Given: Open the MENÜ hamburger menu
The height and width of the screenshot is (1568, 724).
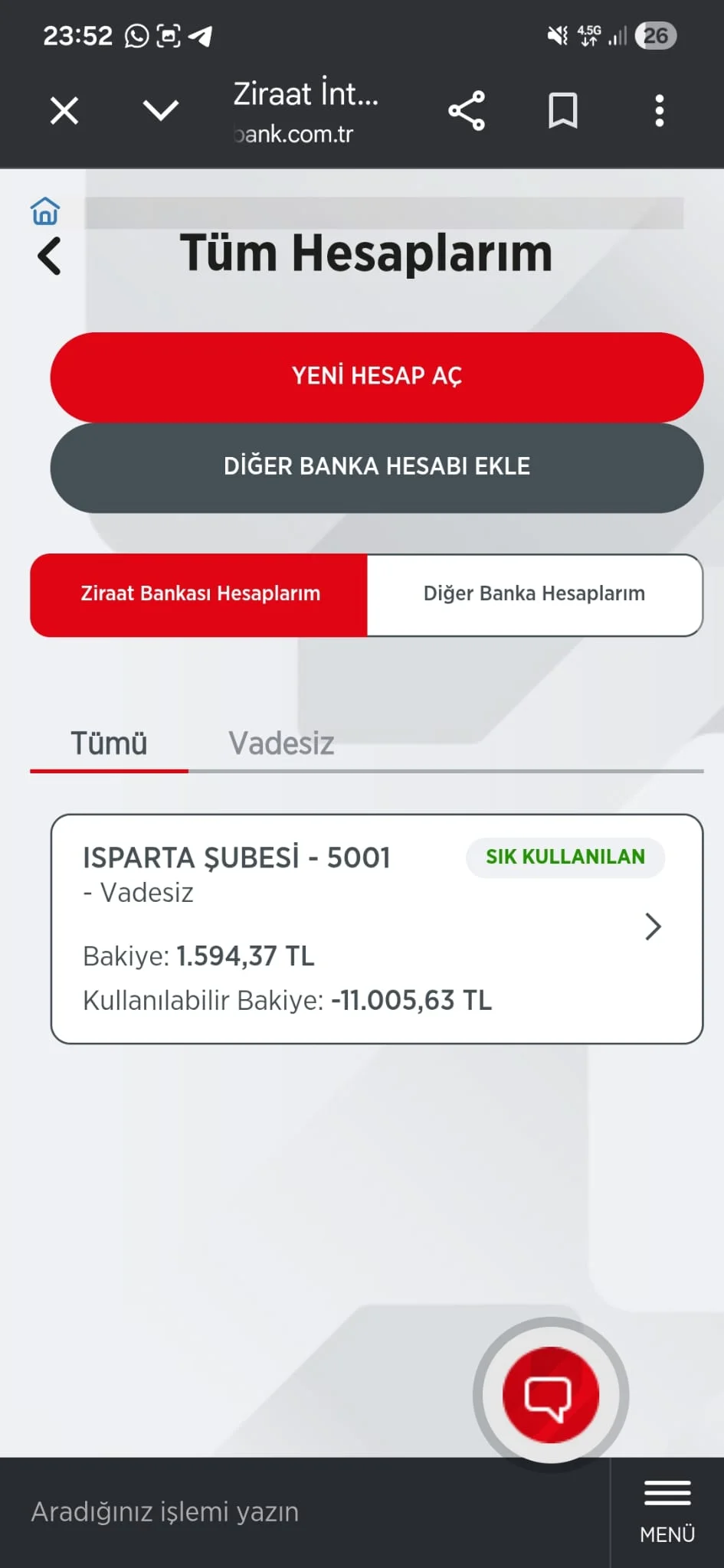Looking at the screenshot, I should point(667,1512).
